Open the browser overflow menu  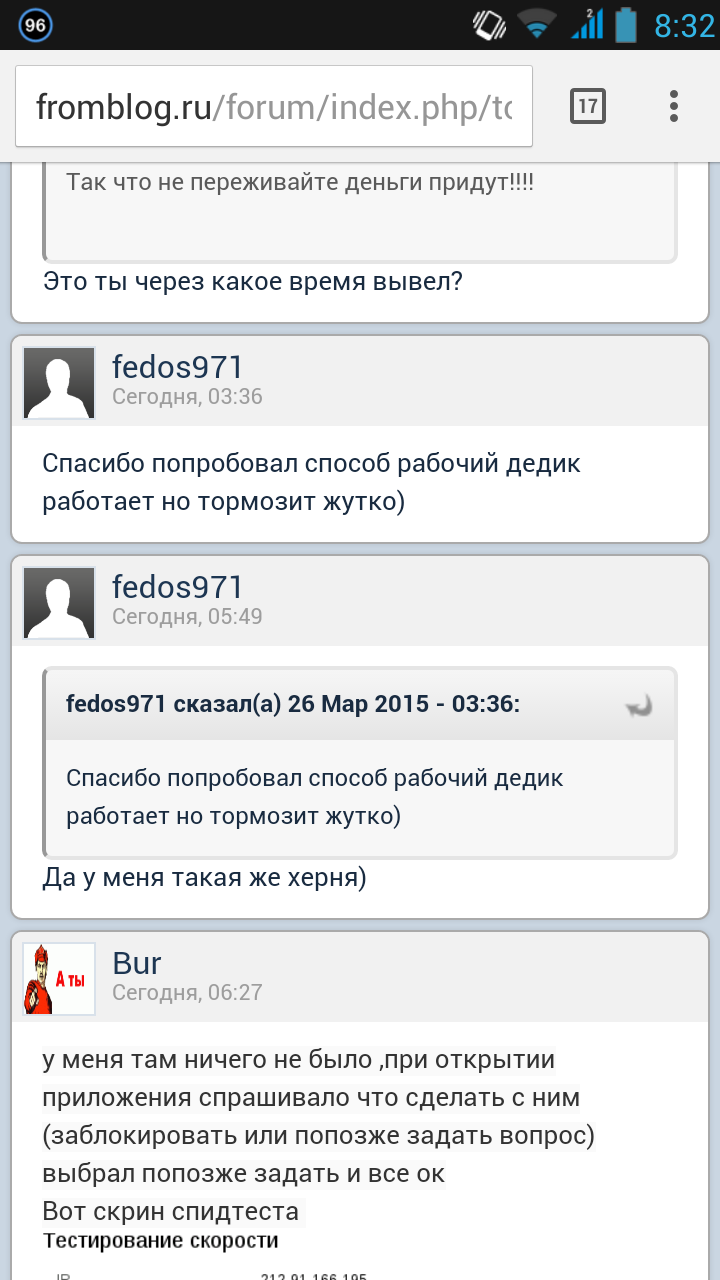point(674,106)
